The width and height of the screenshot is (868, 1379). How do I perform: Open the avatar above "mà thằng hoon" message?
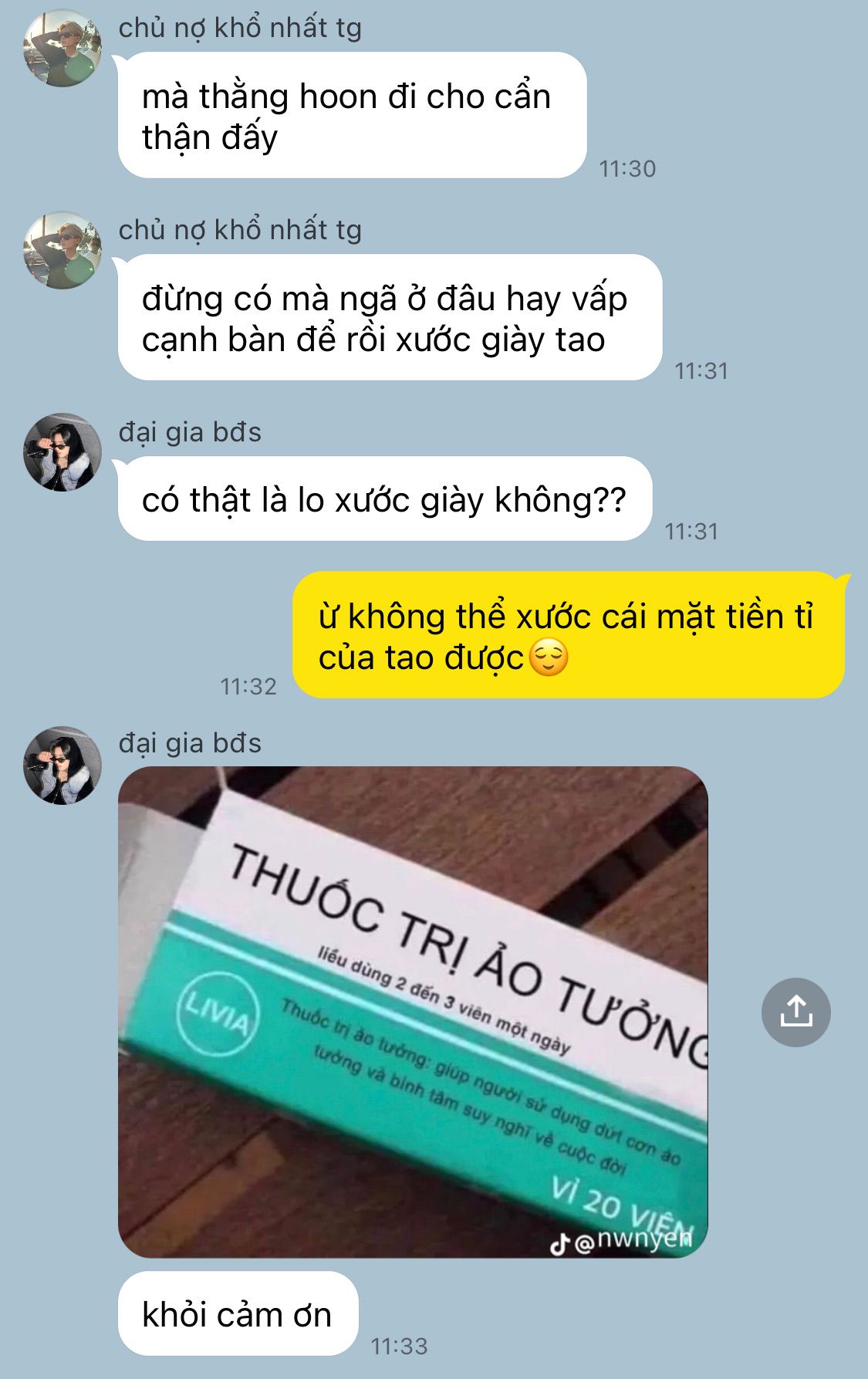[x=62, y=48]
